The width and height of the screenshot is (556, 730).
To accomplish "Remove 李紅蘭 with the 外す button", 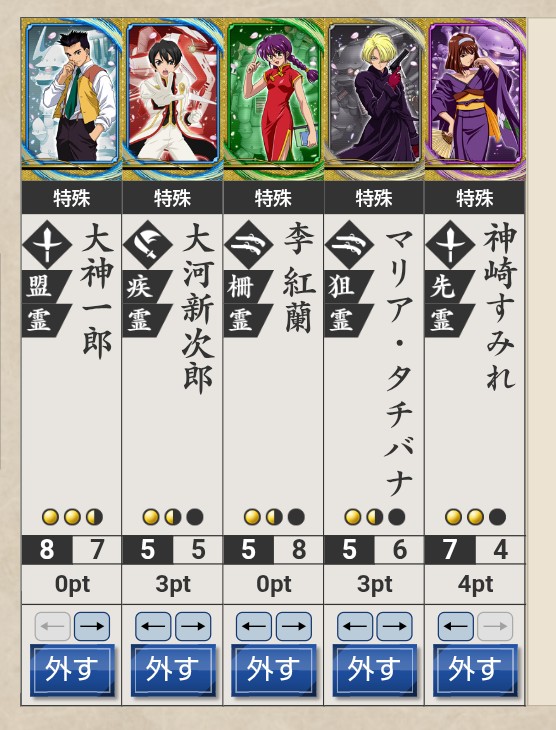I will point(274,670).
